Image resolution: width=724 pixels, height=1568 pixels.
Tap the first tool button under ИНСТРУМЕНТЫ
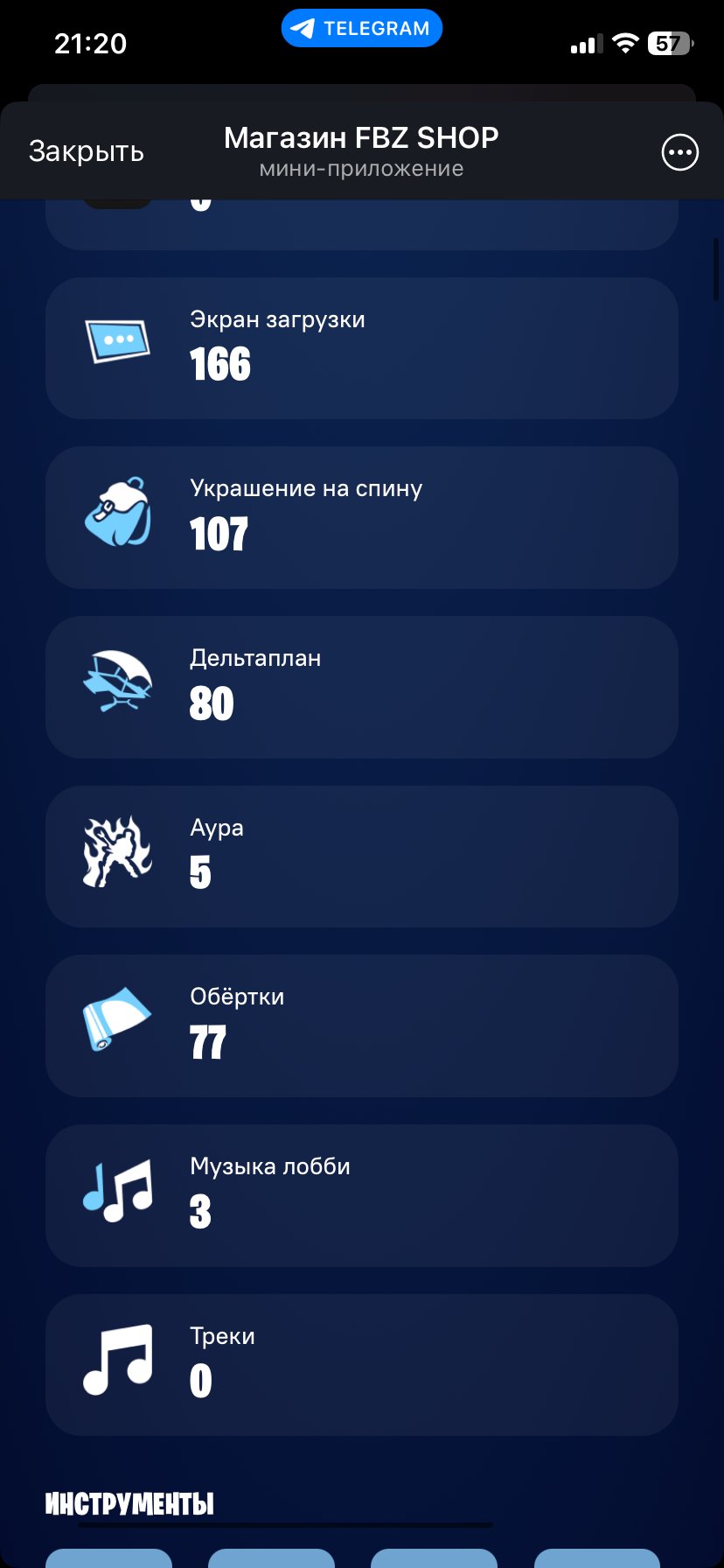point(108,1559)
